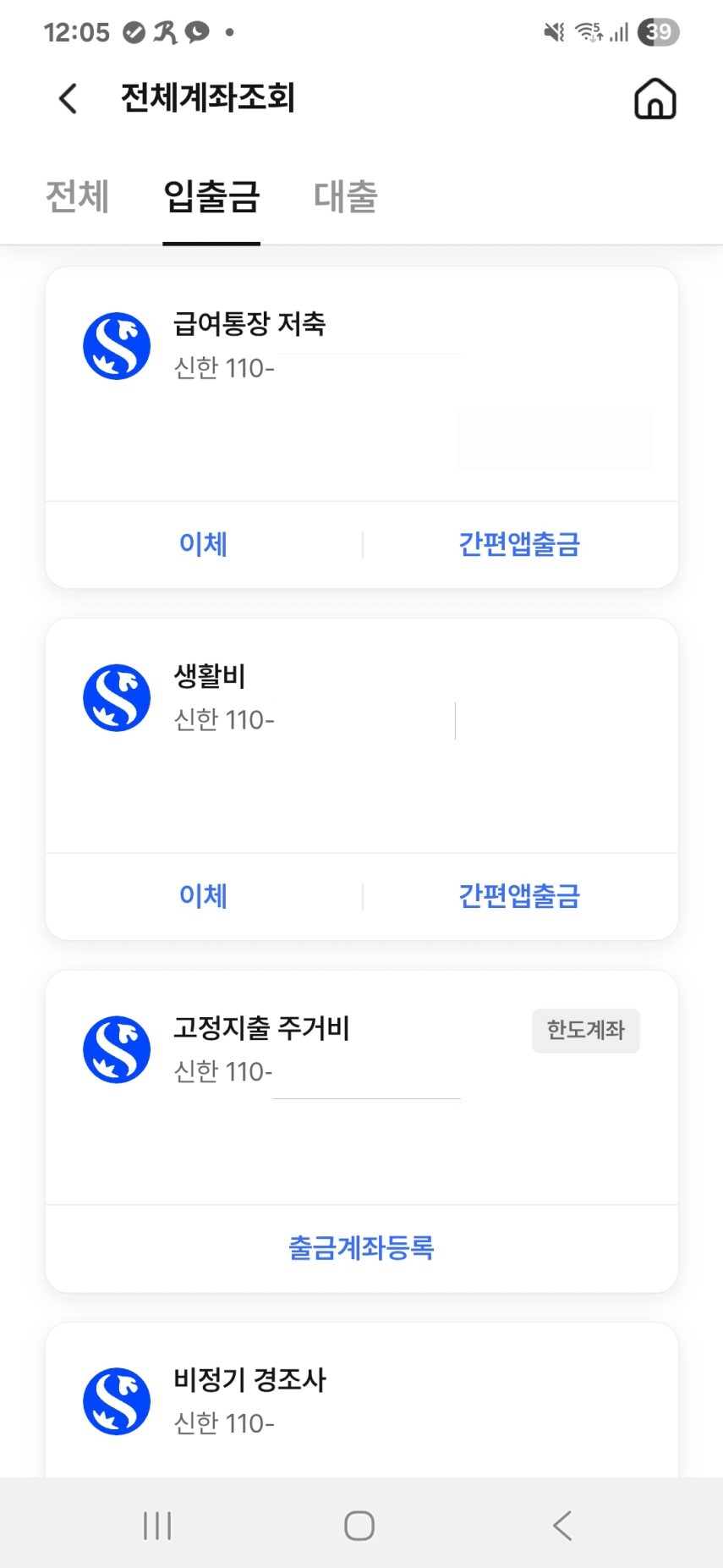The height and width of the screenshot is (1568, 723).
Task: Tap 간편앱출금 under 생활비 account
Action: (519, 896)
